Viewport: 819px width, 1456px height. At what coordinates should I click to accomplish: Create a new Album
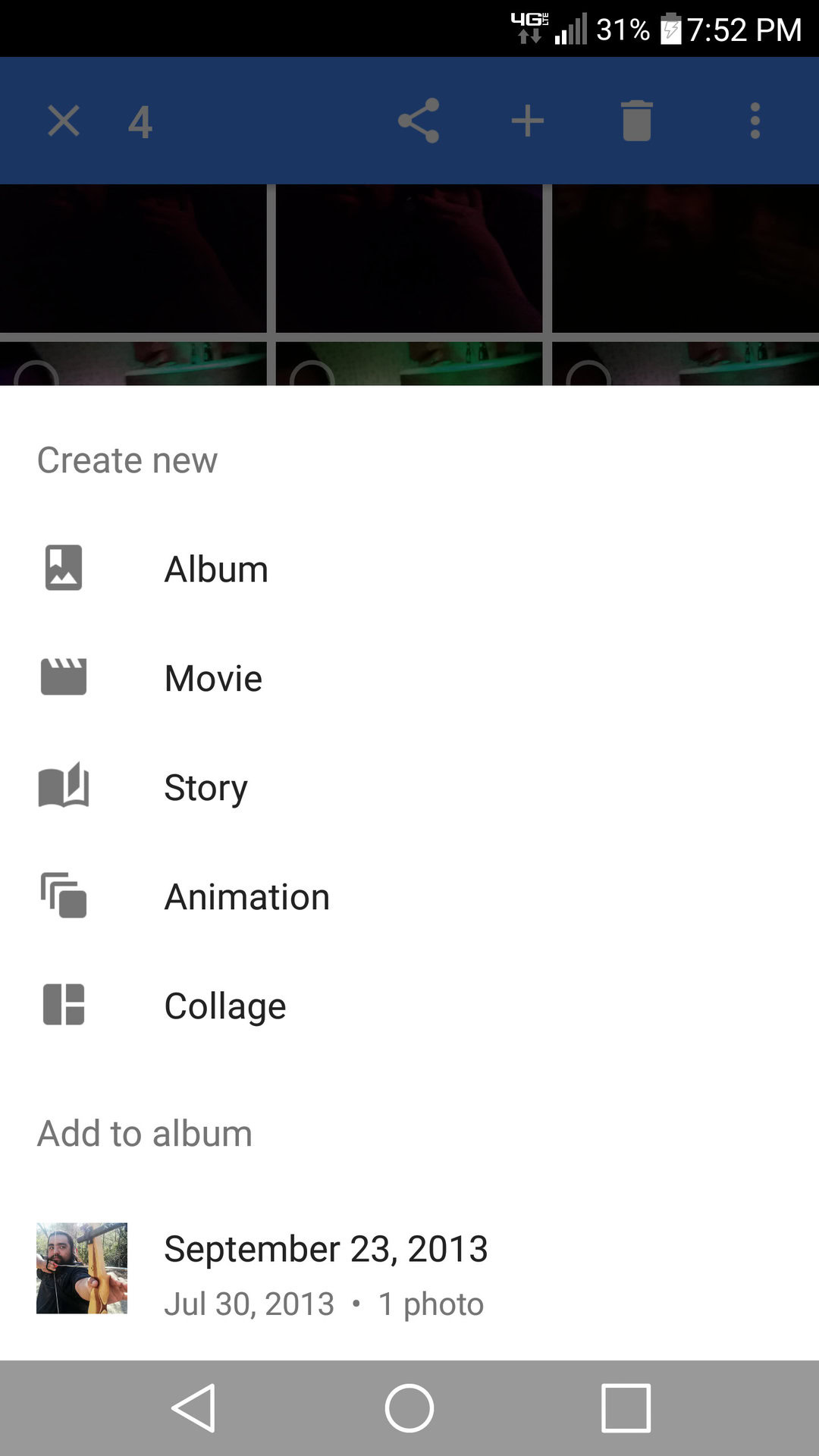coord(216,569)
